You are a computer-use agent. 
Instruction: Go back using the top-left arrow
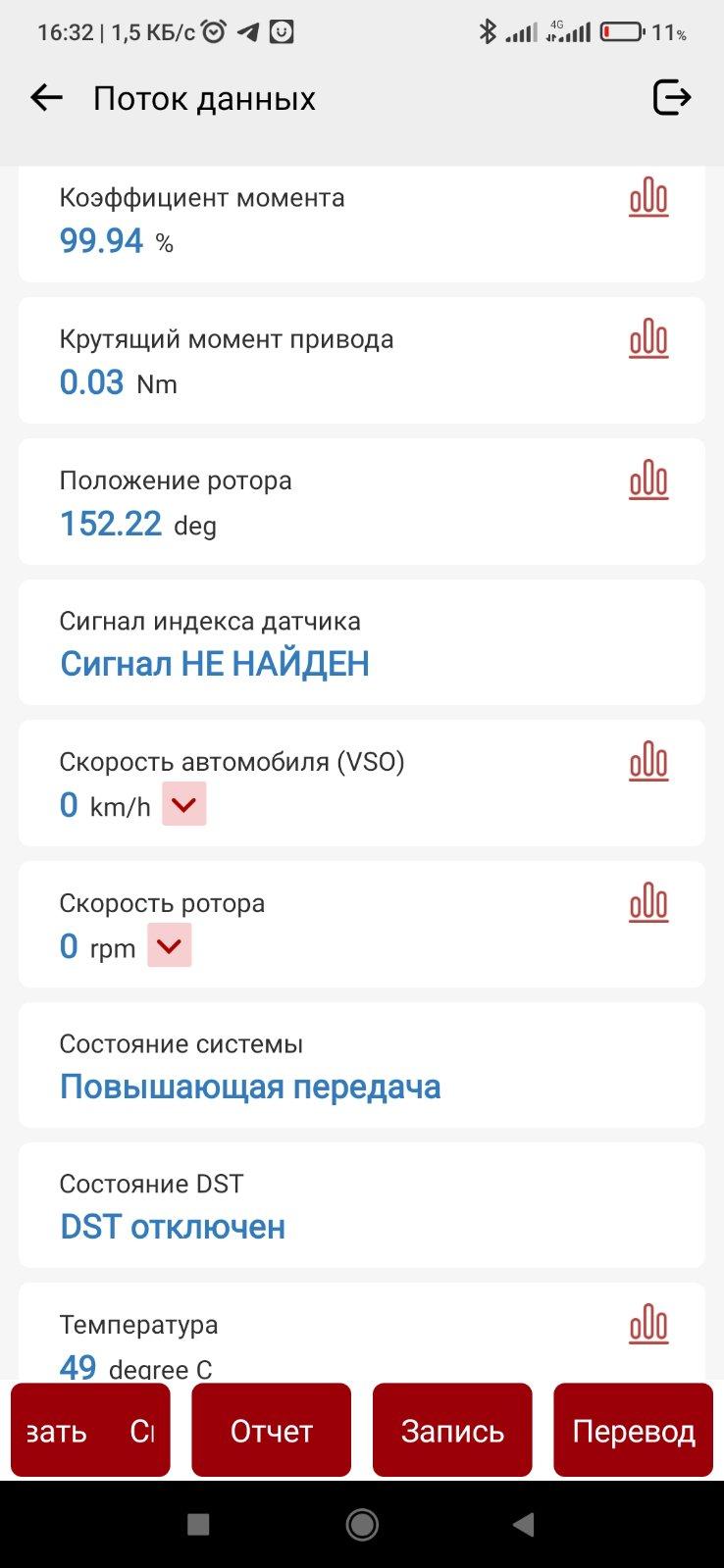46,98
